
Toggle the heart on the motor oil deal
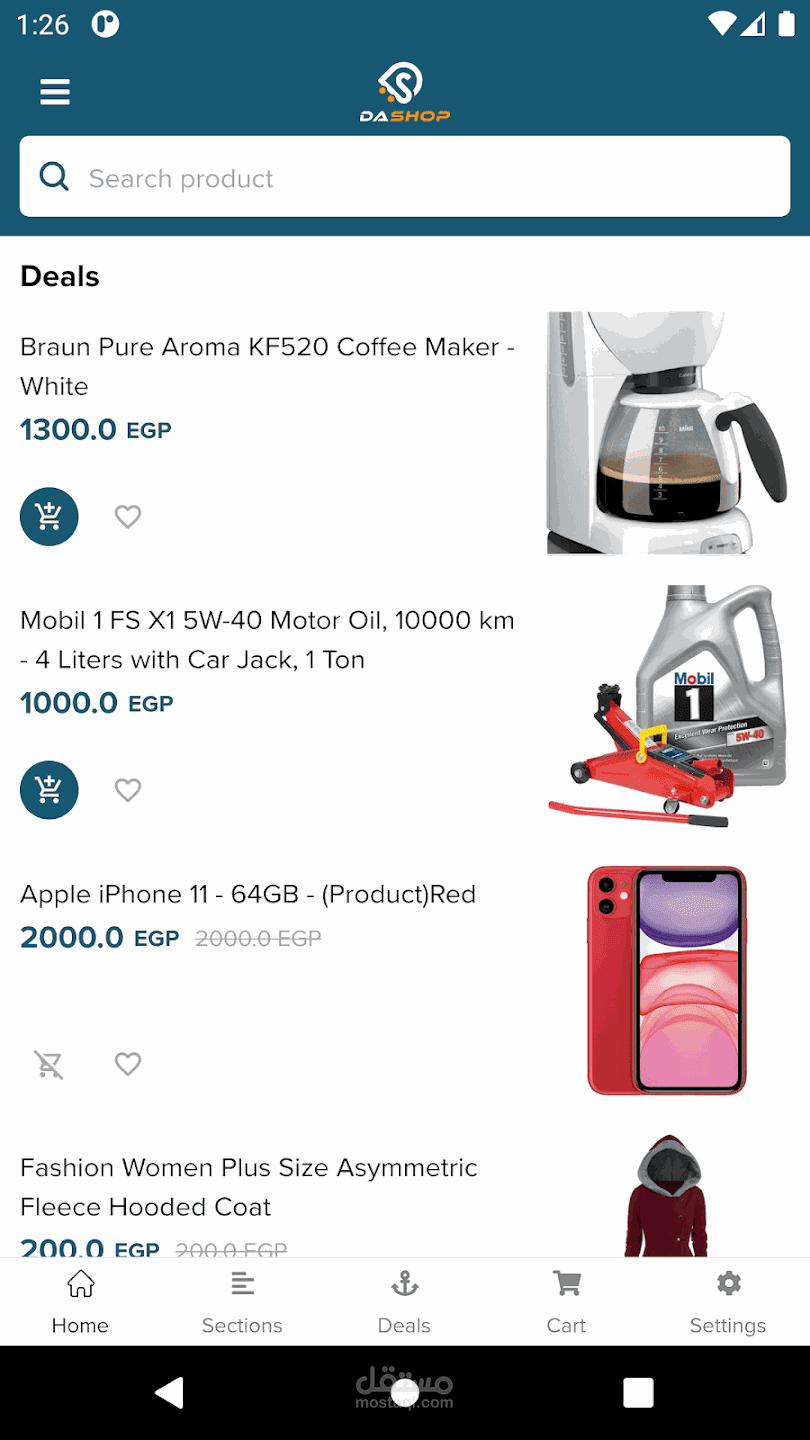(x=127, y=790)
